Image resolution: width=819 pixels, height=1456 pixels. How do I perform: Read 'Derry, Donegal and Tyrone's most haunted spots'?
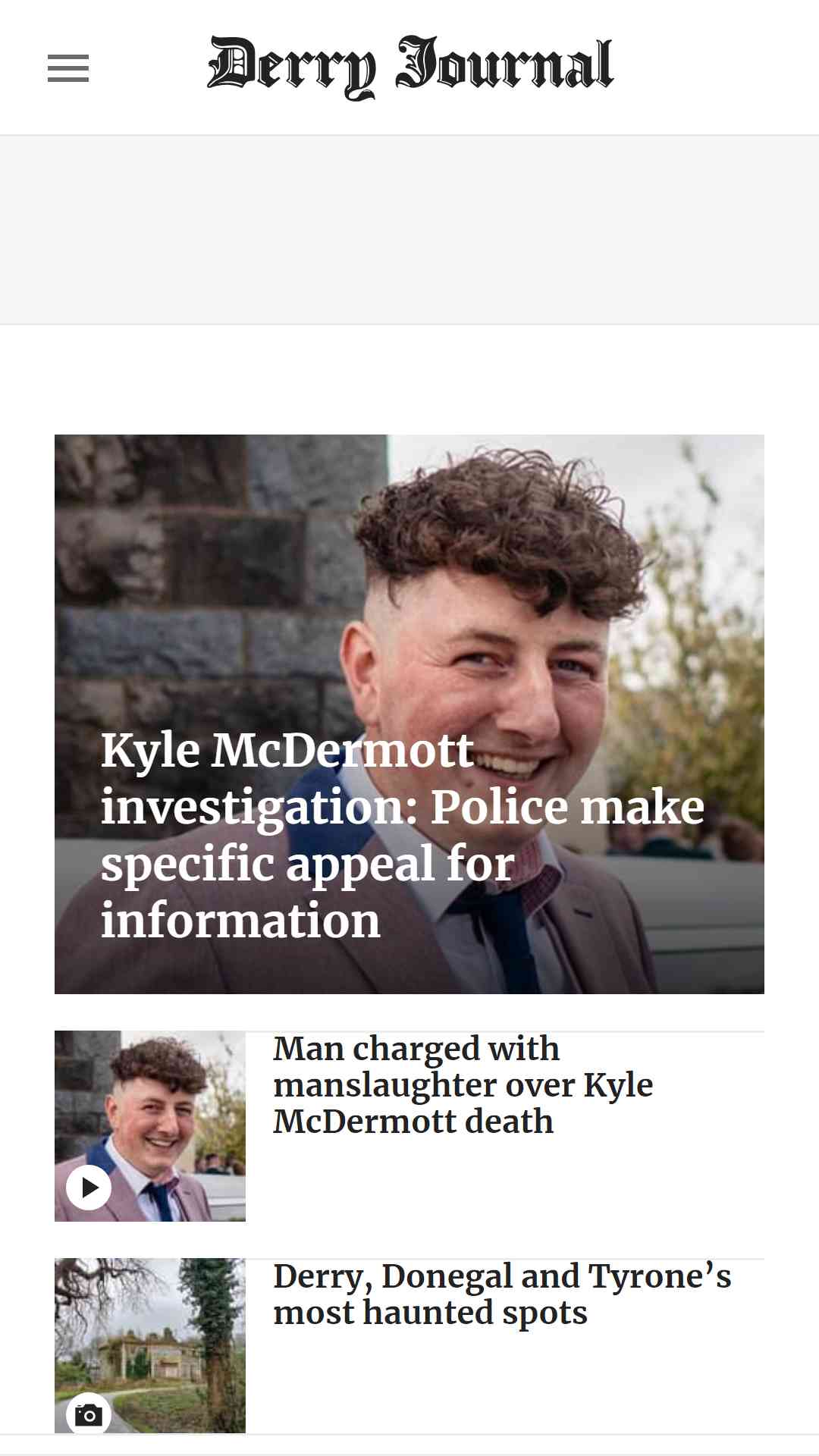pyautogui.click(x=502, y=1294)
